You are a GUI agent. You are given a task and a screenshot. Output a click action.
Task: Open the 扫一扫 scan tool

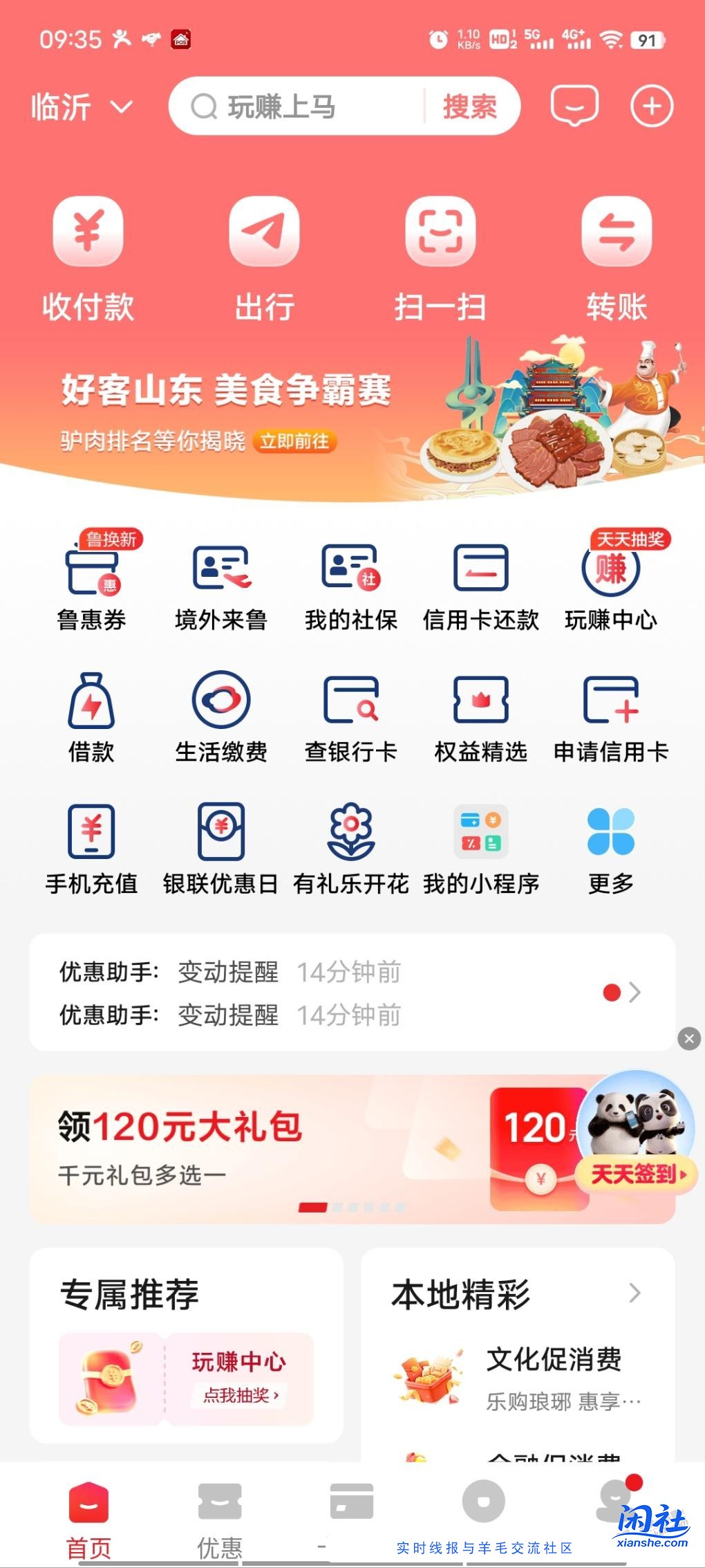pyautogui.click(x=440, y=249)
